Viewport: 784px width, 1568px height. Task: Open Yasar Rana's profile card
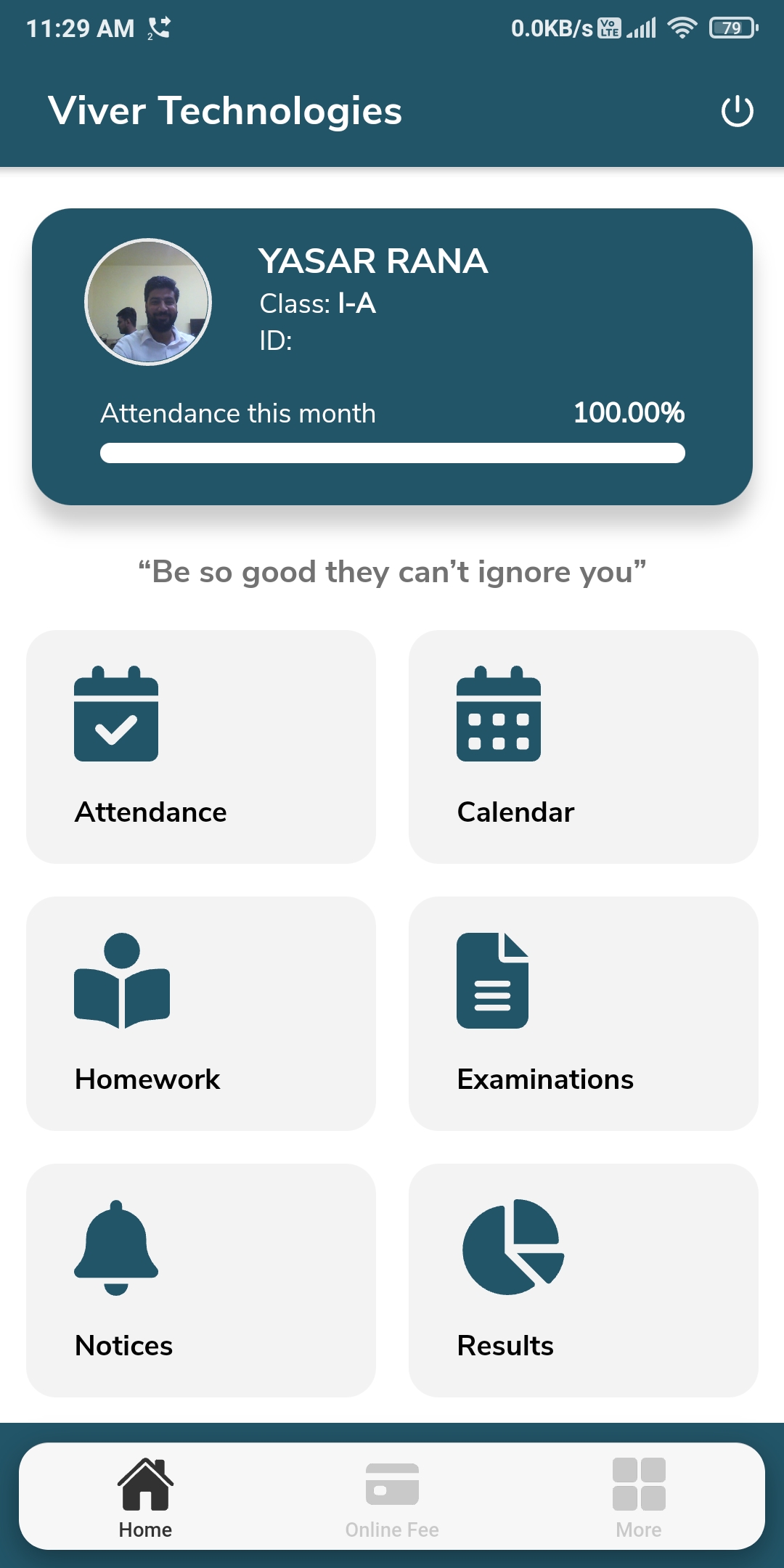tap(392, 356)
